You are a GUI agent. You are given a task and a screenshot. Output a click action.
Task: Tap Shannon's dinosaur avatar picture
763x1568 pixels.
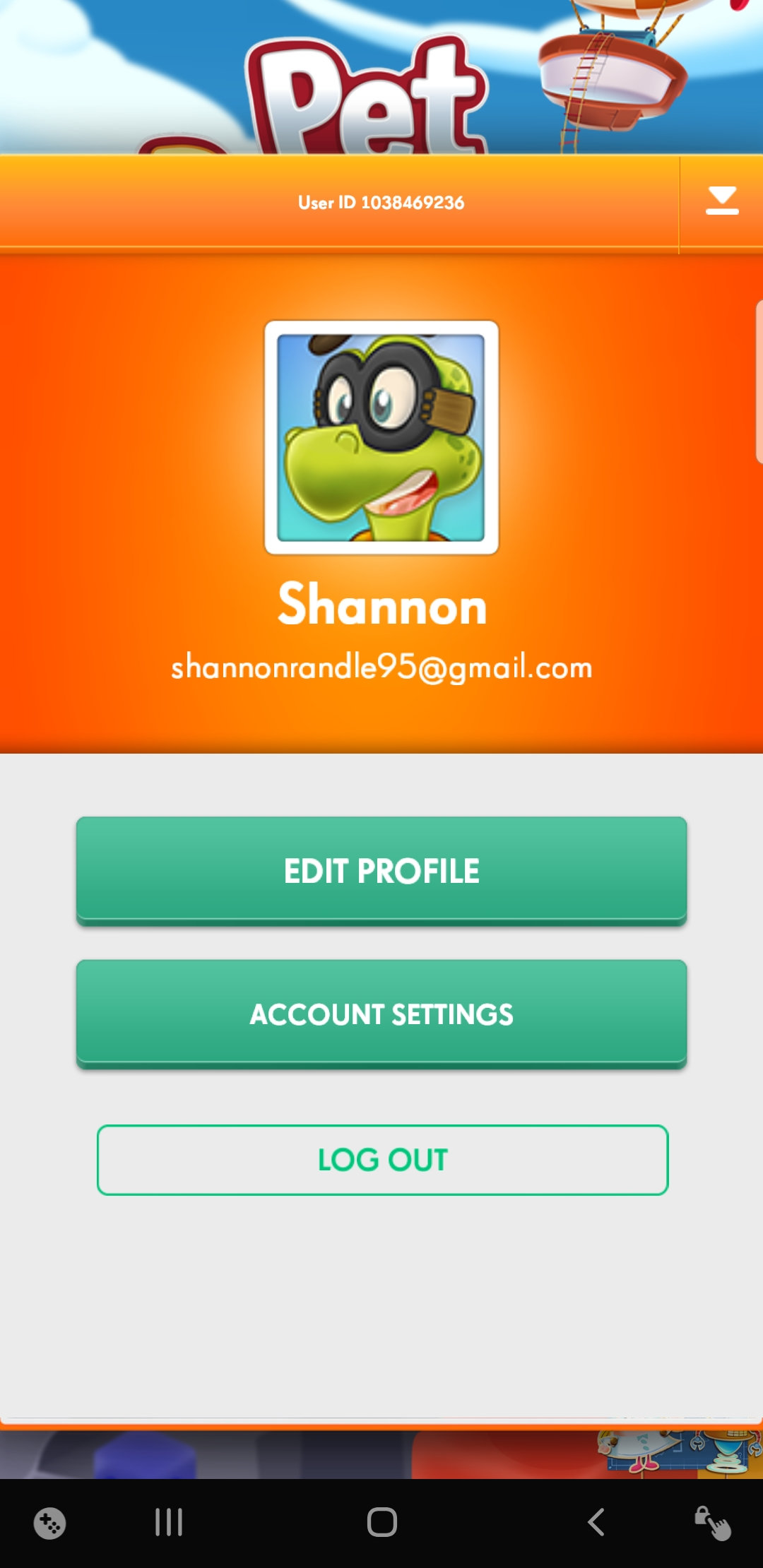(381, 437)
